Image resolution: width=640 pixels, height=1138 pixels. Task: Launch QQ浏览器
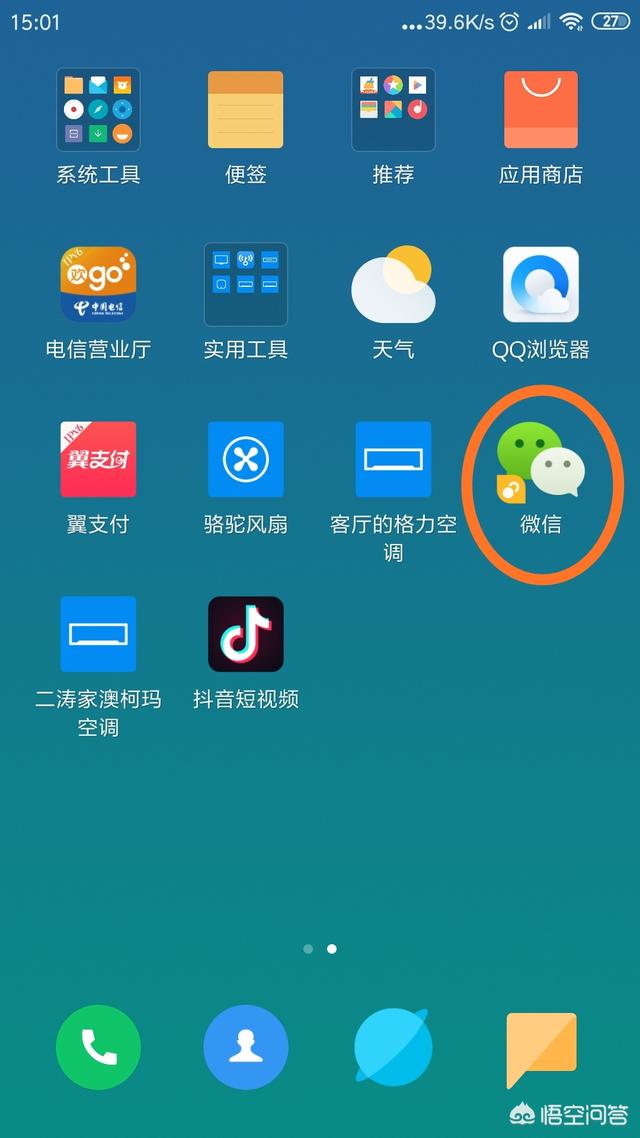coord(541,285)
